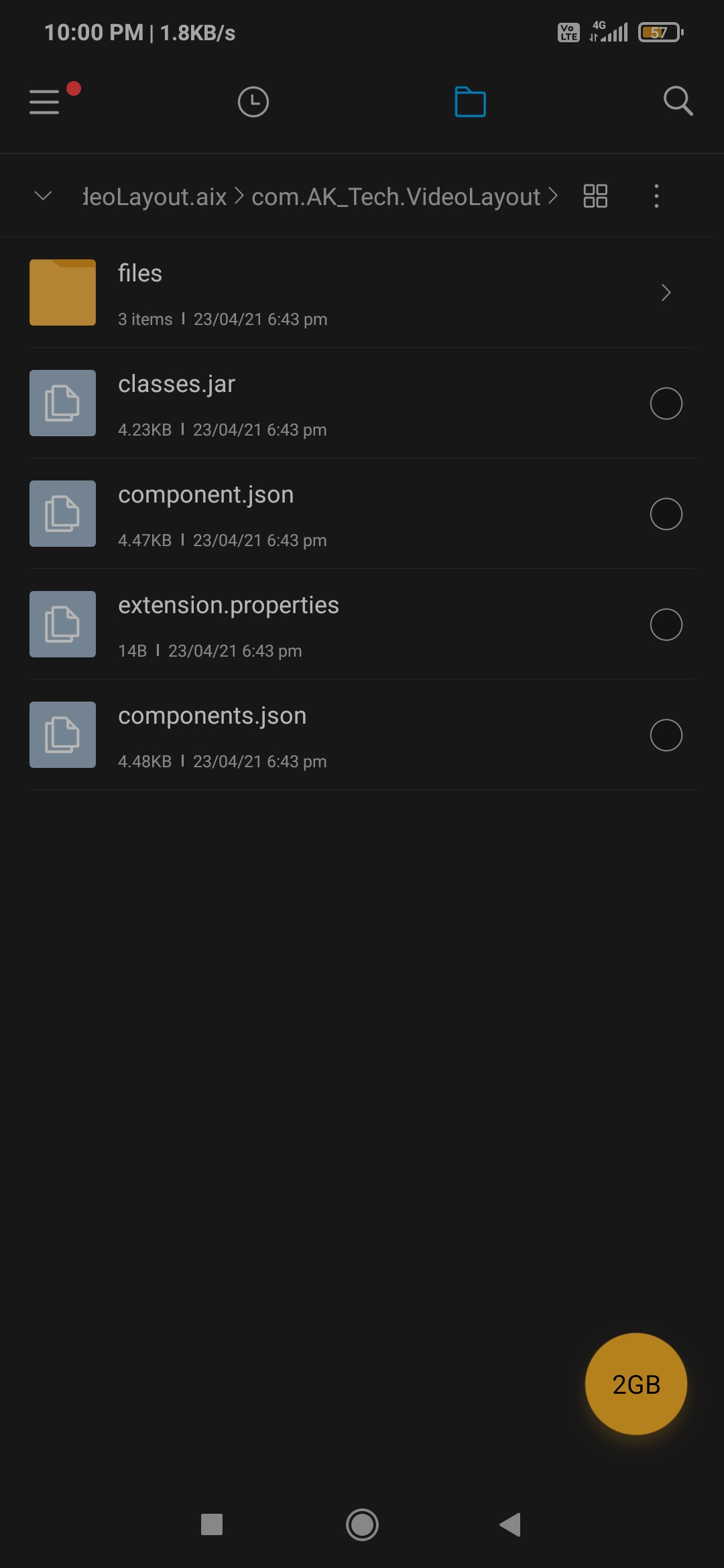Open the search function
724x1568 pixels.
pyautogui.click(x=677, y=102)
